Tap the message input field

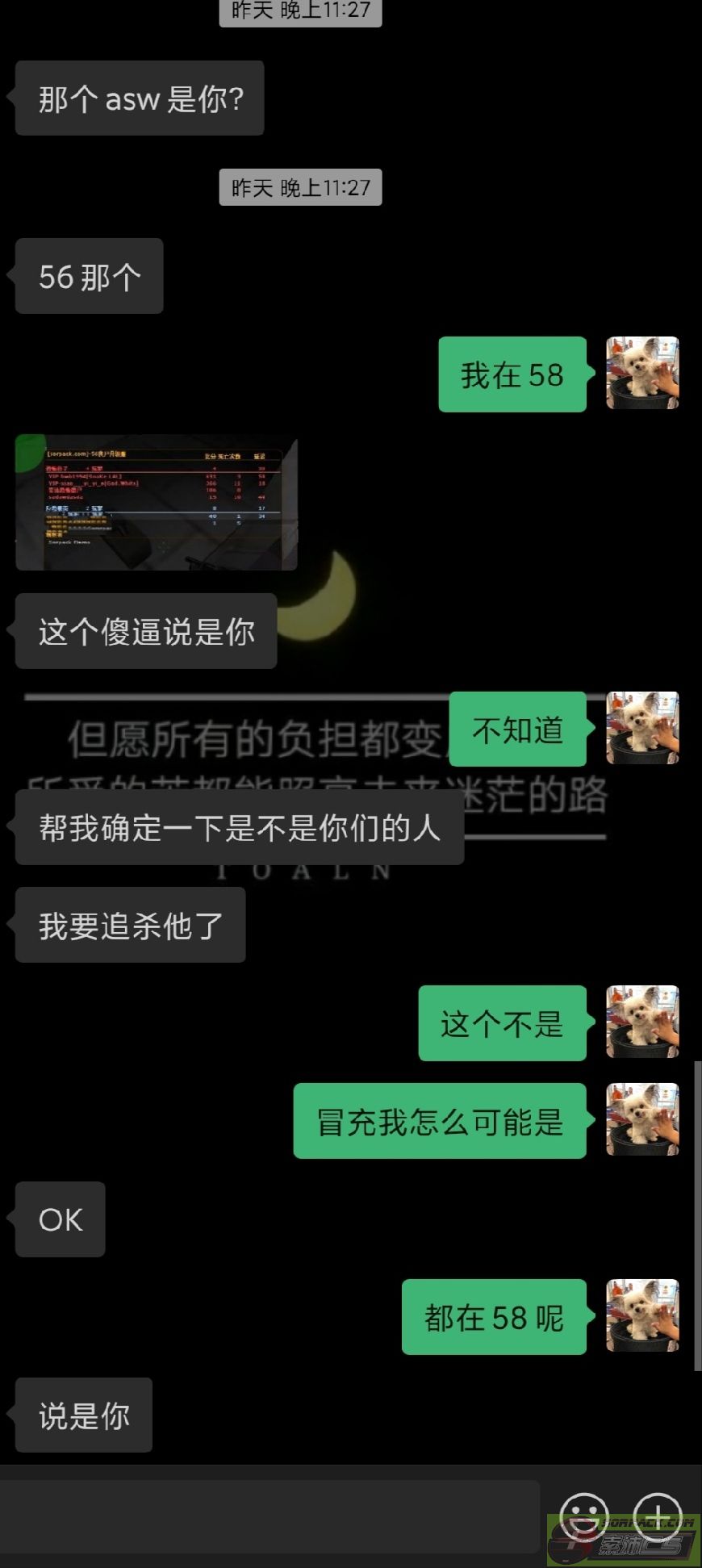270,1516
